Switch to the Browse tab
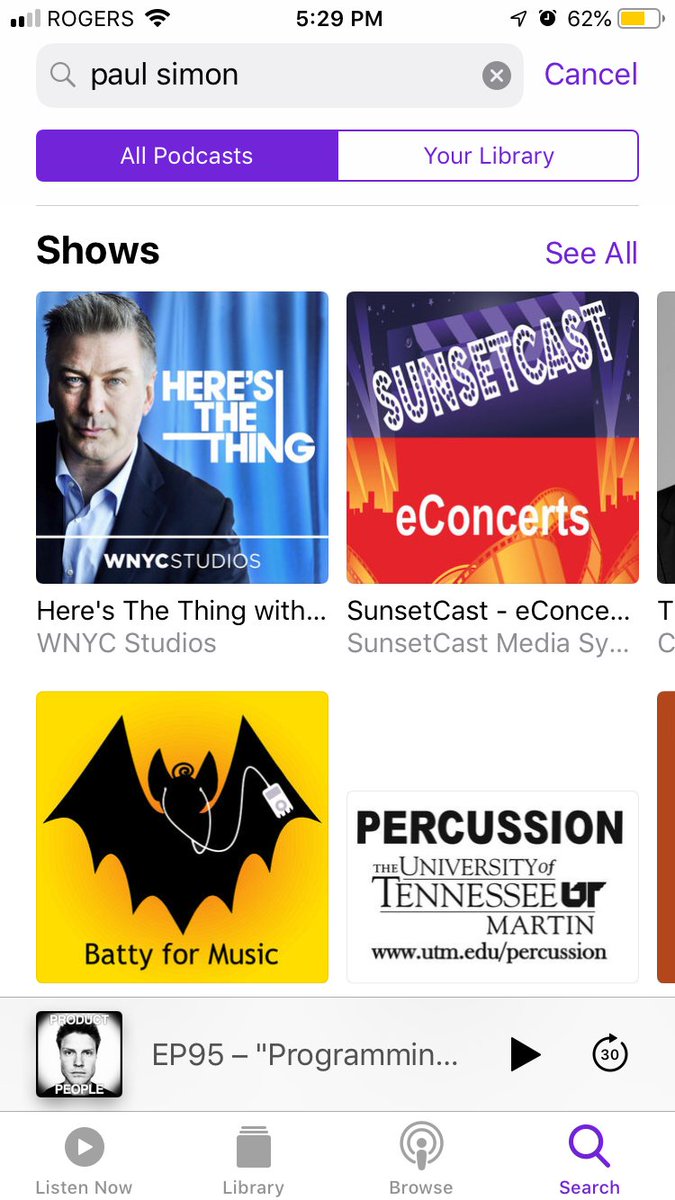 pos(421,1158)
